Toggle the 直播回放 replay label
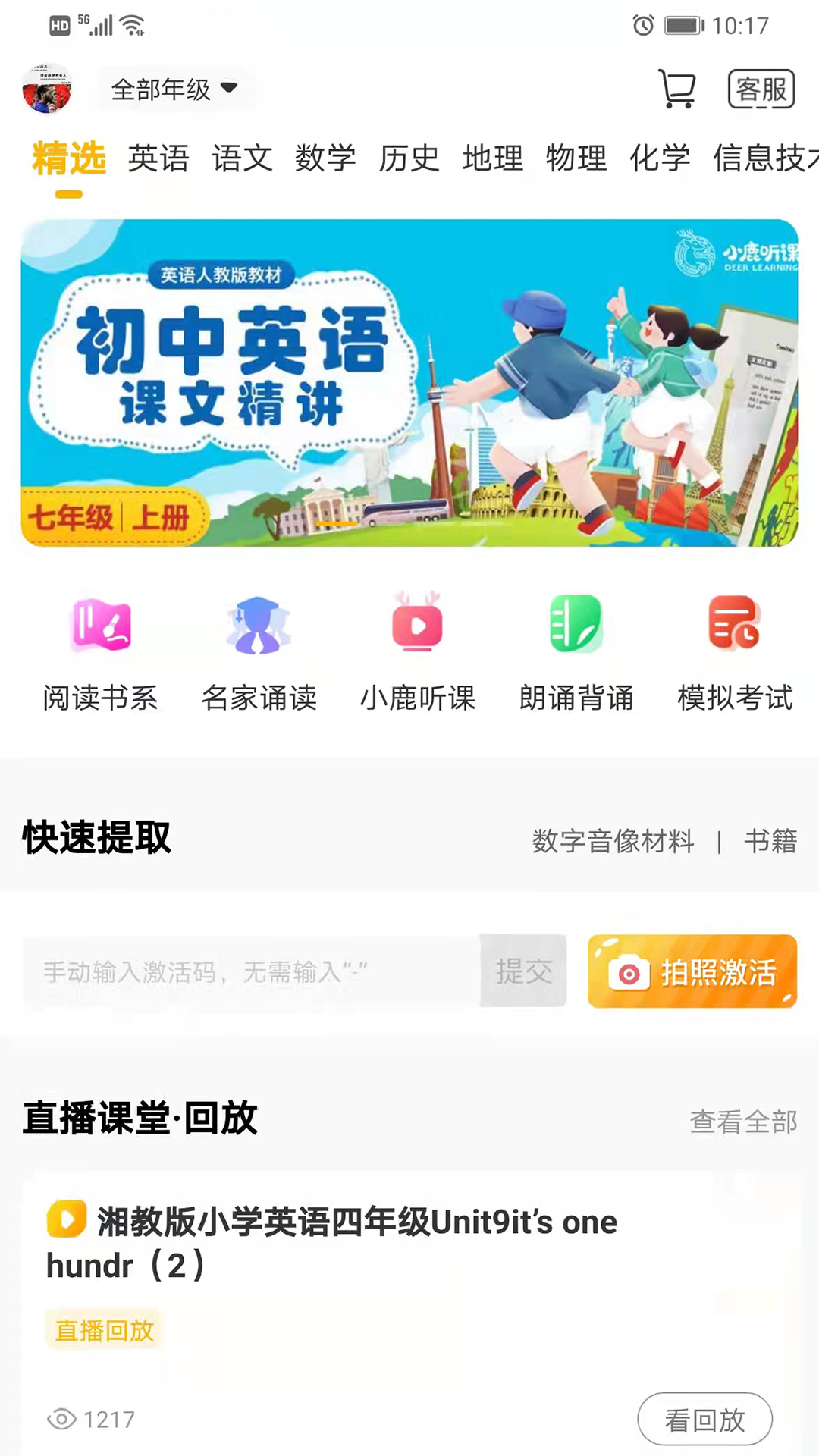This screenshot has height=1456, width=819. [x=105, y=1329]
